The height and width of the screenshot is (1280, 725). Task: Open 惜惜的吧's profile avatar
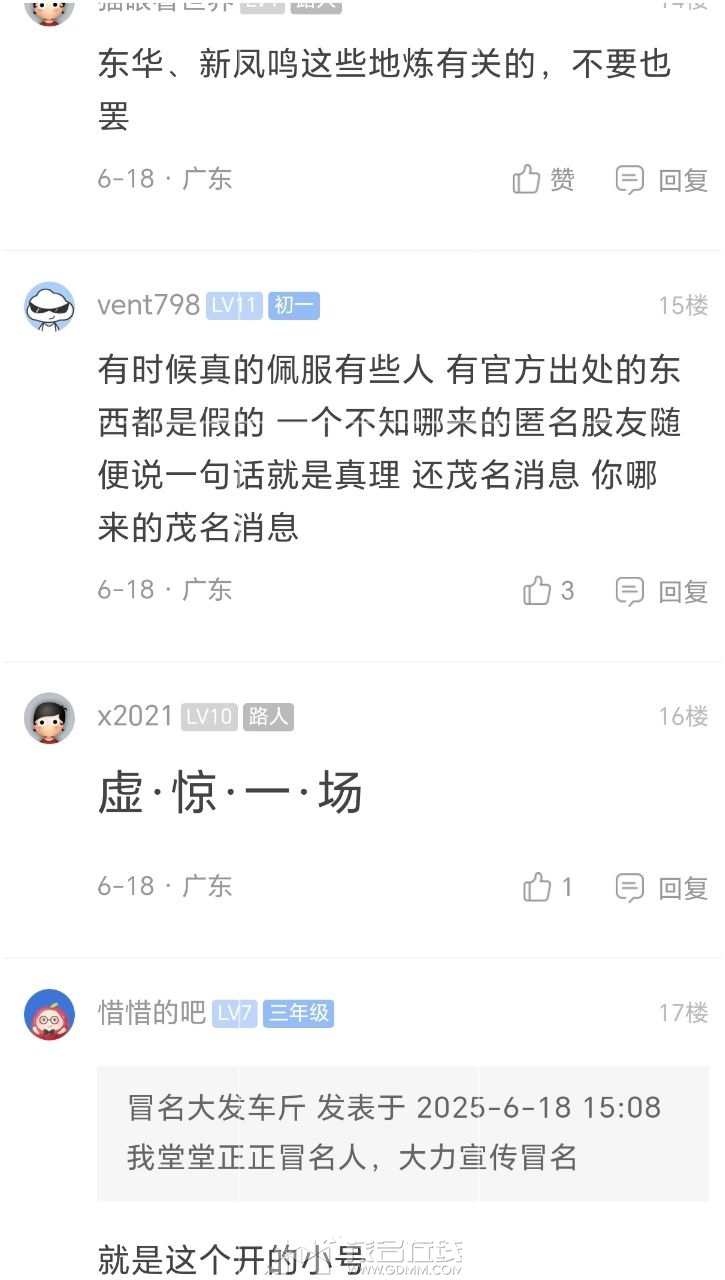point(49,1014)
